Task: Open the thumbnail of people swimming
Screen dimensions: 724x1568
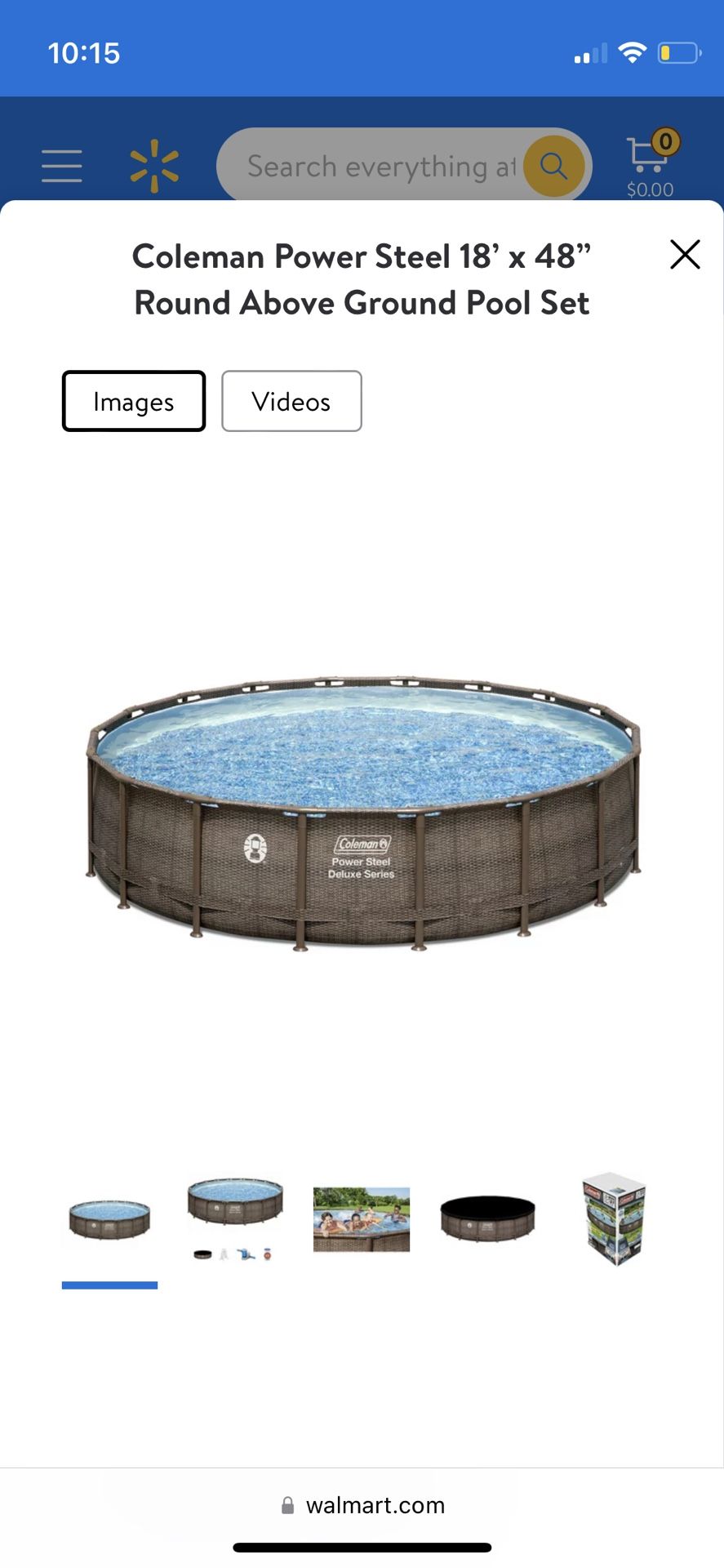Action: point(362,1219)
